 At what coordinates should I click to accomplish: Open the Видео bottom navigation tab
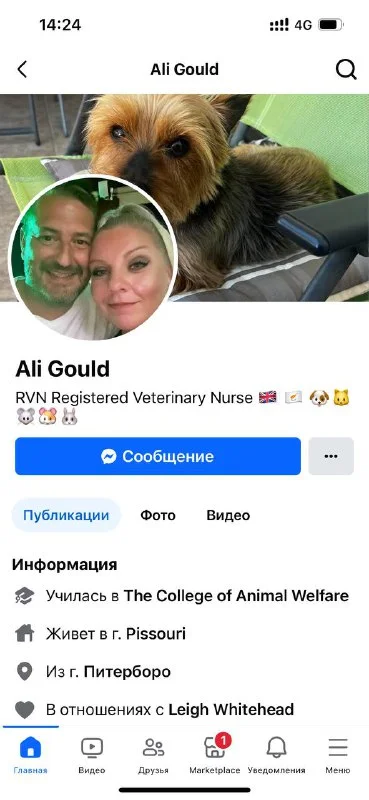[x=92, y=755]
